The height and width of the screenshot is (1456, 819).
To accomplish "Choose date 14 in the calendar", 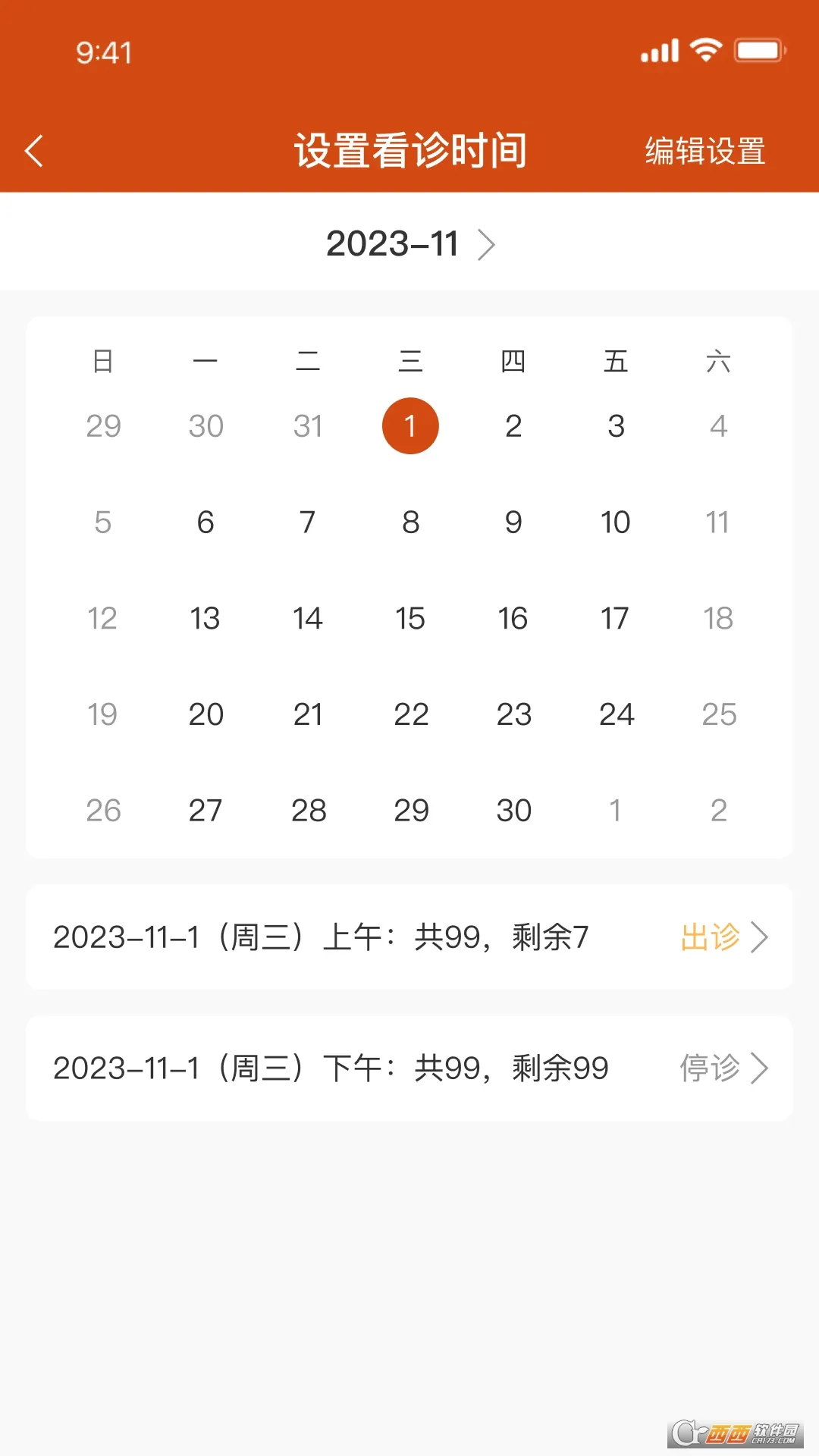I will [x=308, y=619].
